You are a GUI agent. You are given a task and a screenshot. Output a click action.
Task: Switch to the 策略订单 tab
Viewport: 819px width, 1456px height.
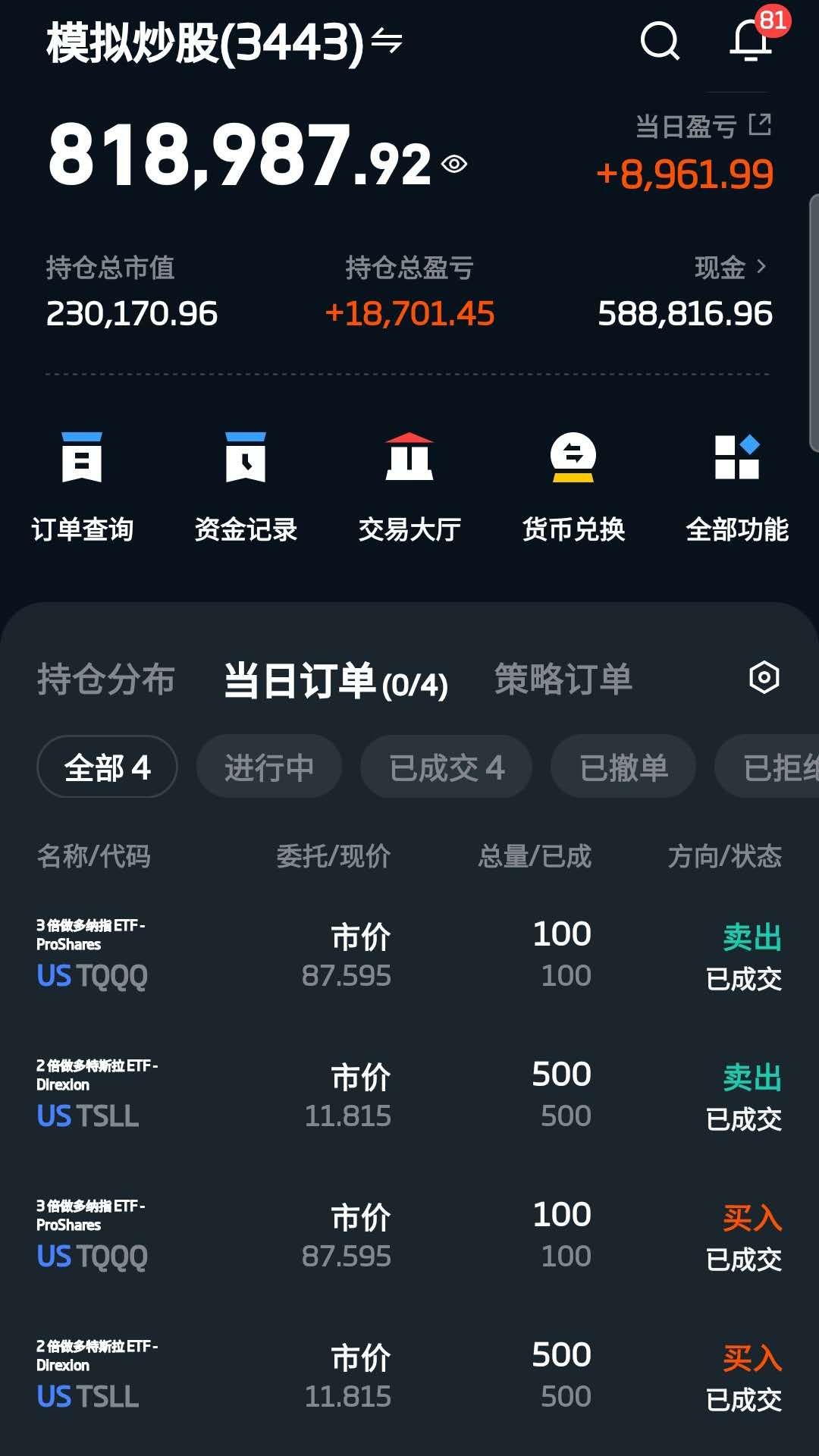(563, 679)
